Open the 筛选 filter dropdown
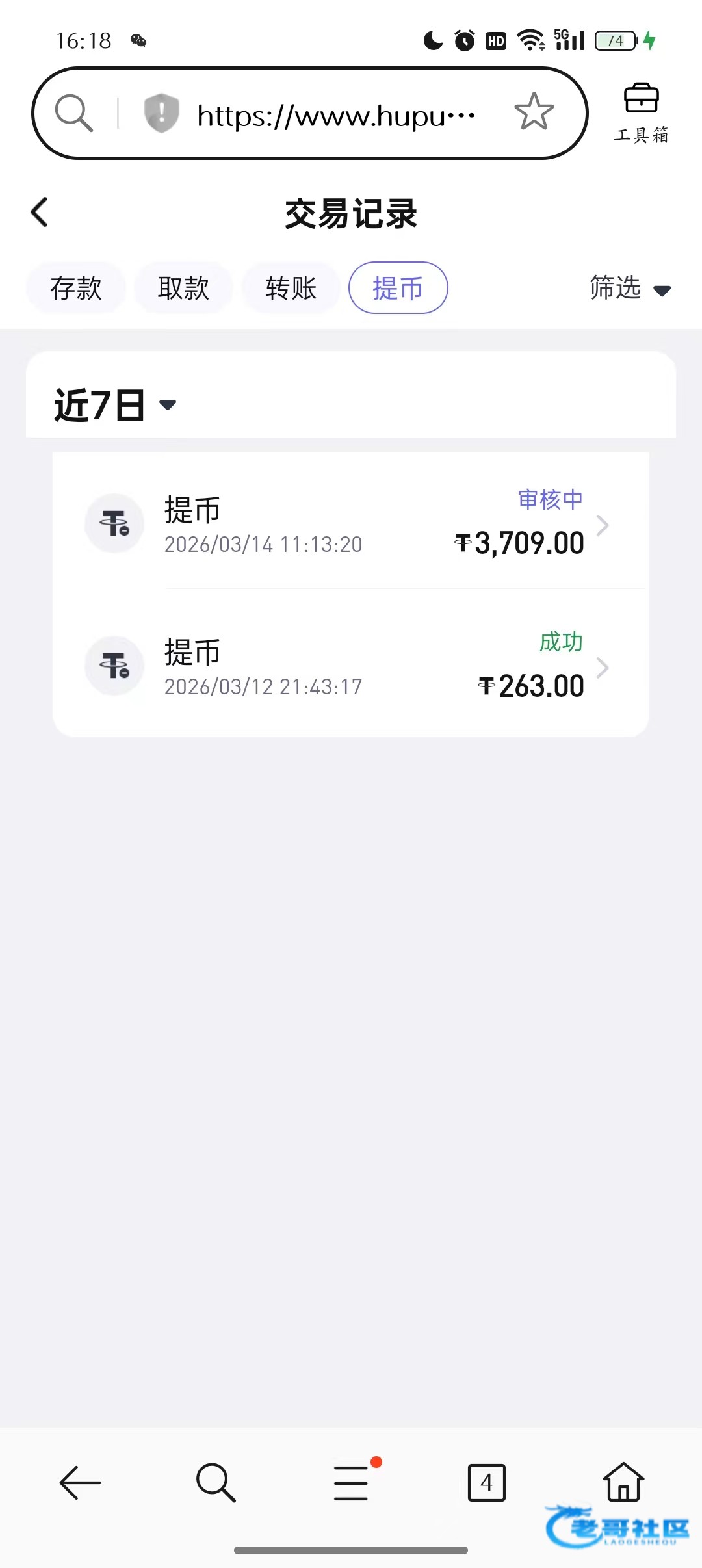The height and width of the screenshot is (1568, 702). pos(630,288)
